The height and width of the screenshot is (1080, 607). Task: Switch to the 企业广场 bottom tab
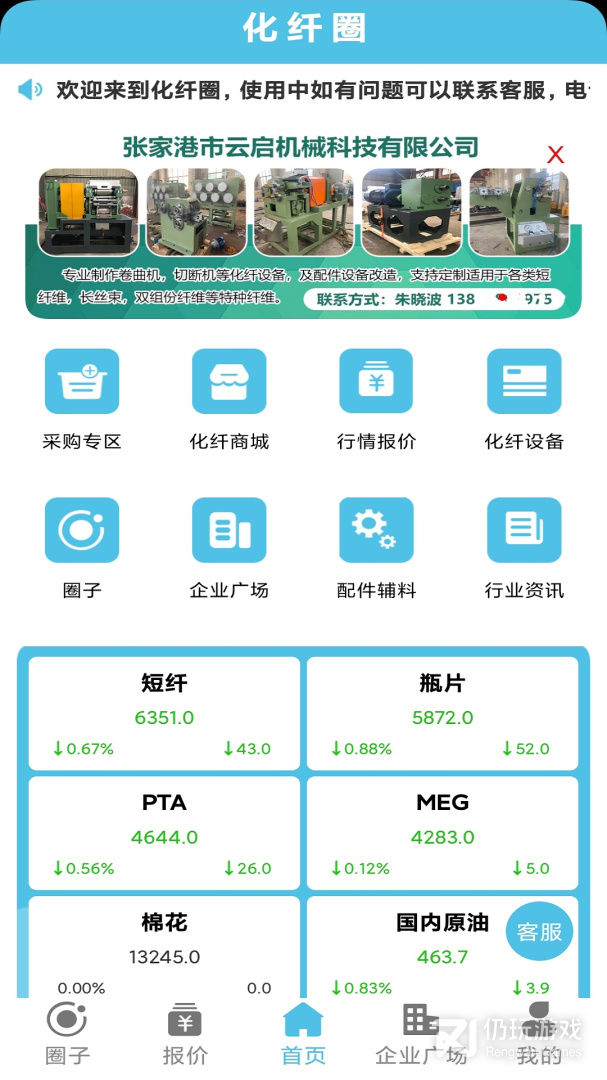tap(421, 1035)
